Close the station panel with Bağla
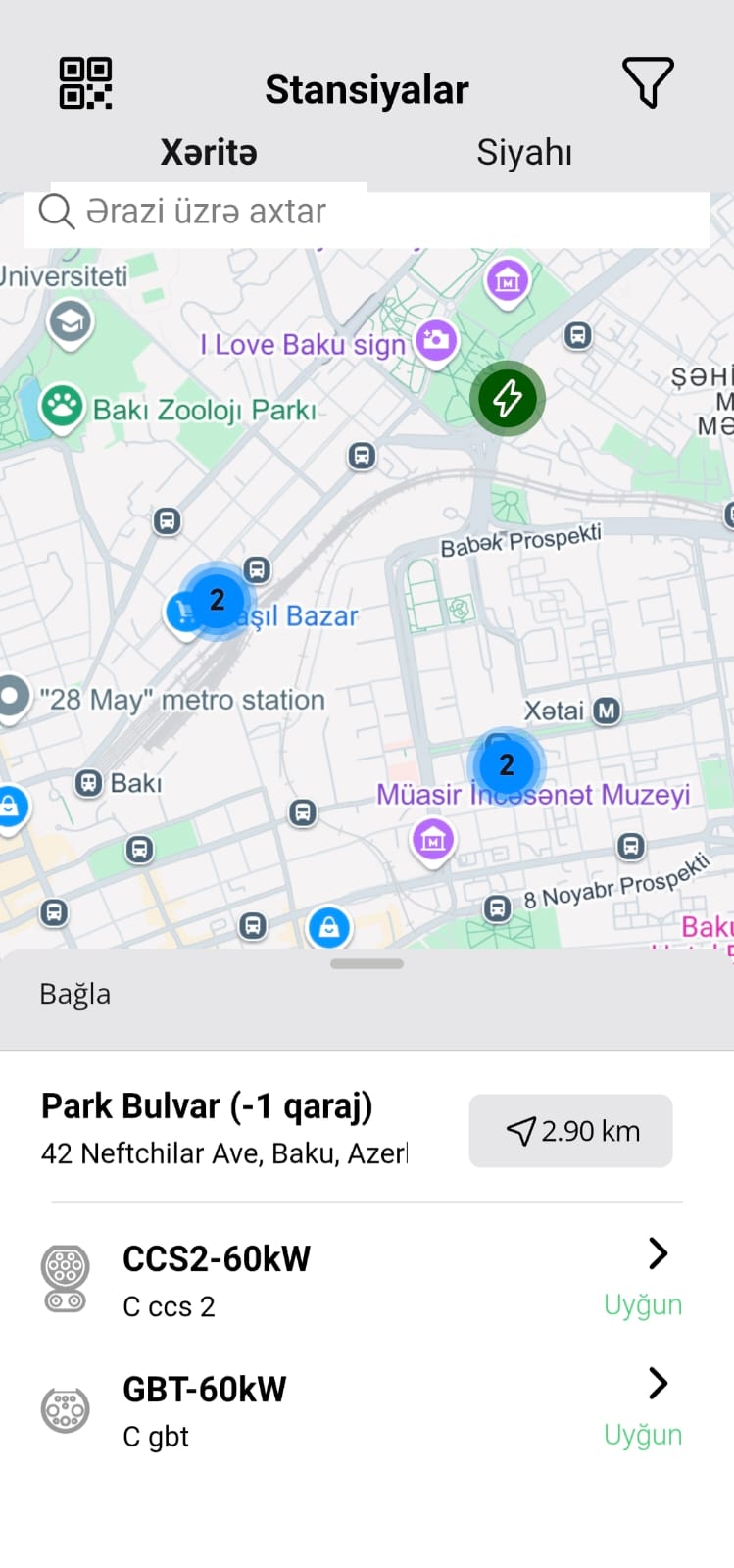This screenshot has height=1568, width=734. tap(75, 995)
